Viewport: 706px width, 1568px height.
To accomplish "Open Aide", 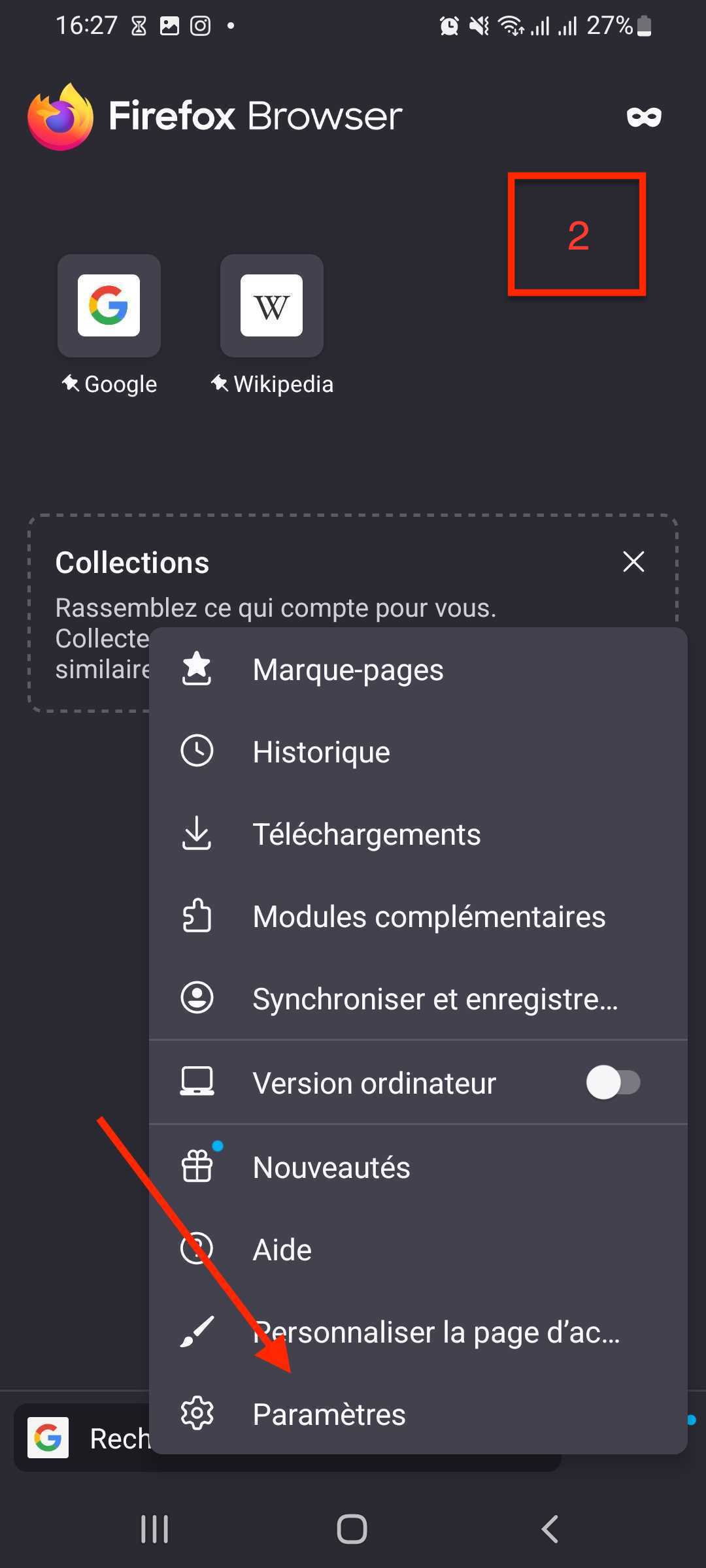I will pos(418,1250).
